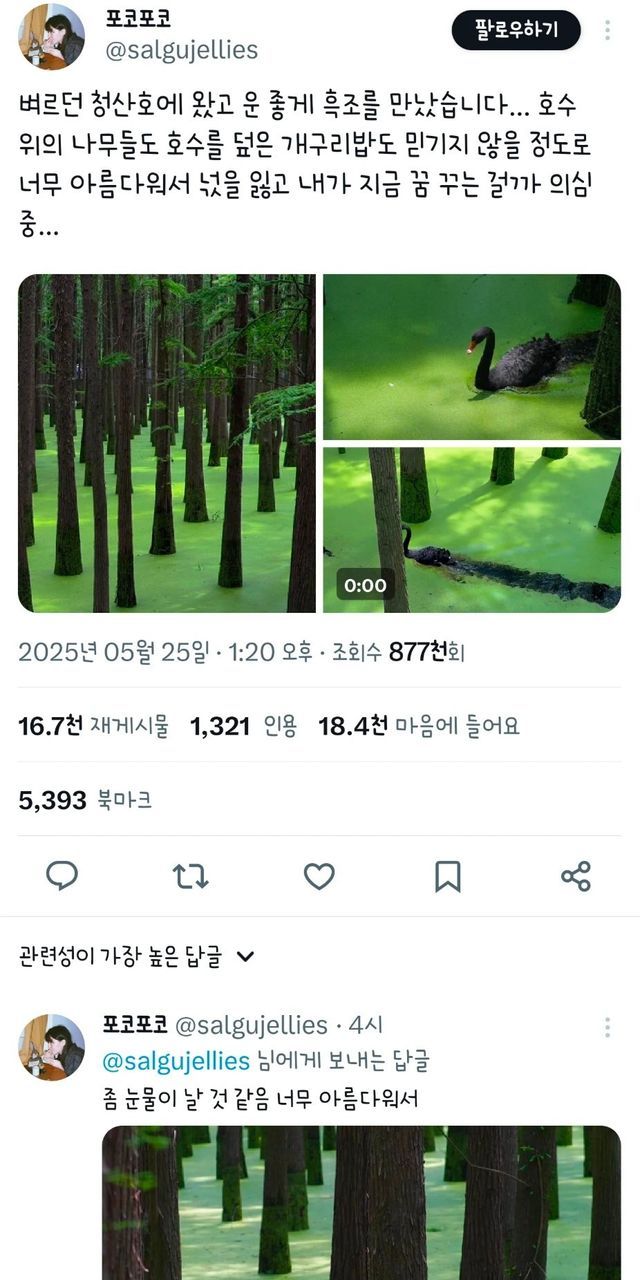640x1280 pixels.
Task: Open the tree photo in the reply
Action: [x=361, y=1202]
